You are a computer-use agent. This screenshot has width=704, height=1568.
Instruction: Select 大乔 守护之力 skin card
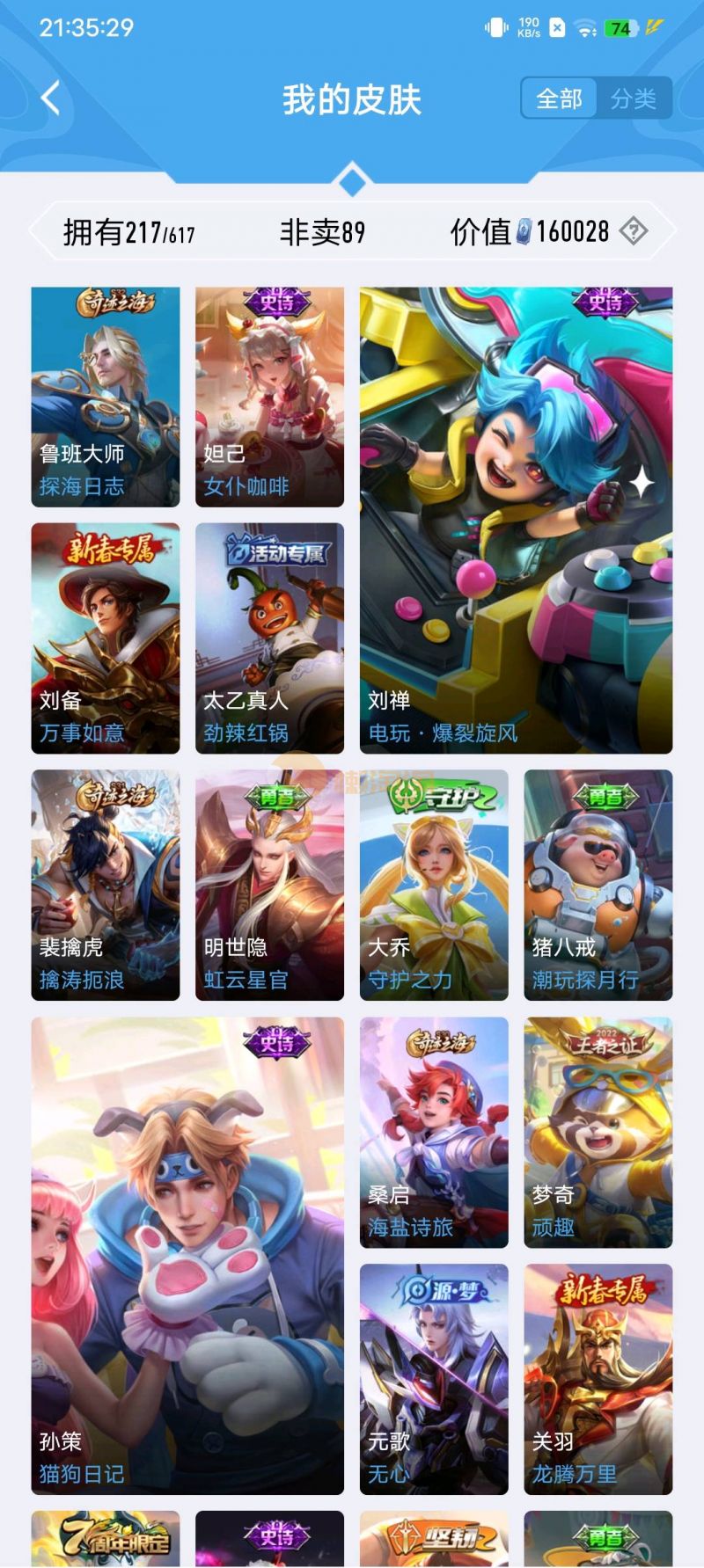click(434, 885)
